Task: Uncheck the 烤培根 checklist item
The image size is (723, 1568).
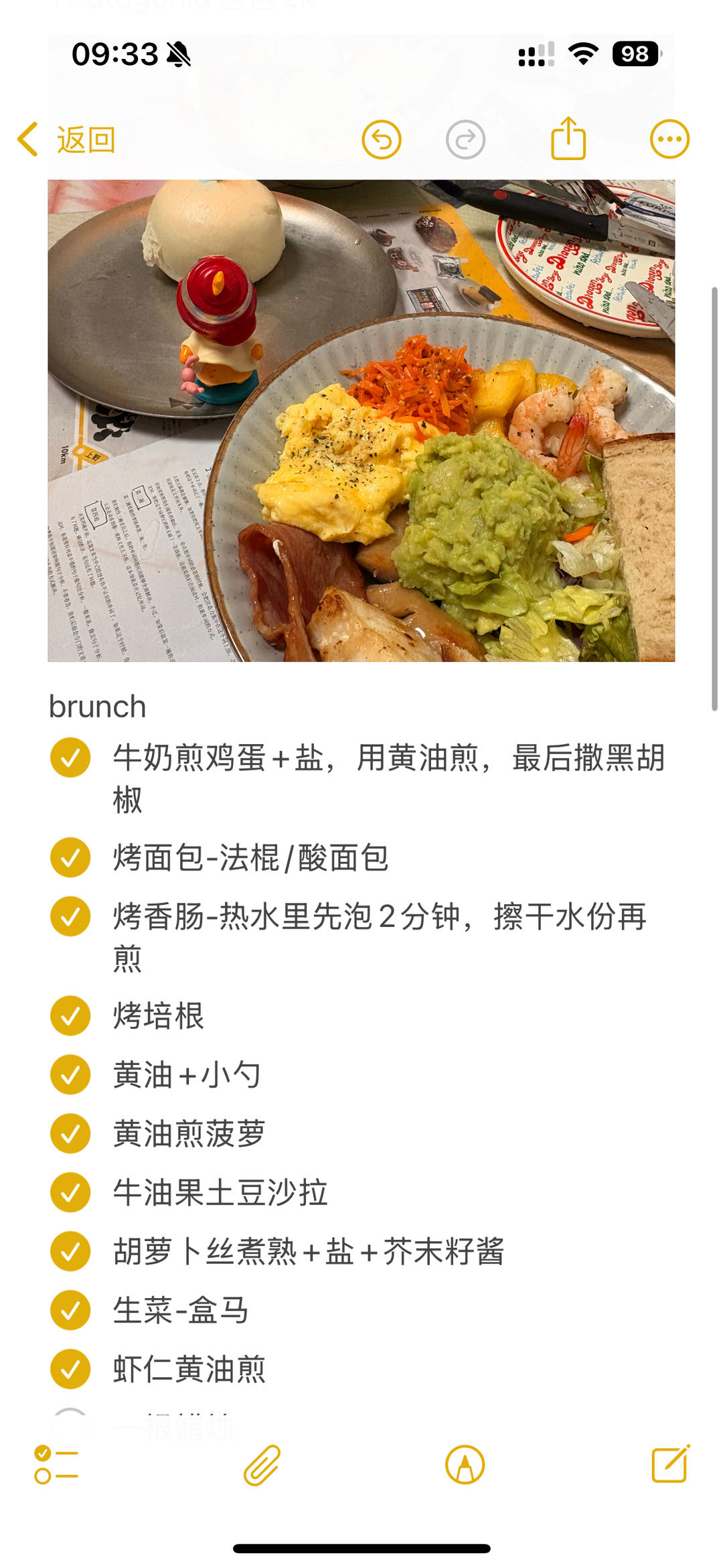Action: 70,1016
